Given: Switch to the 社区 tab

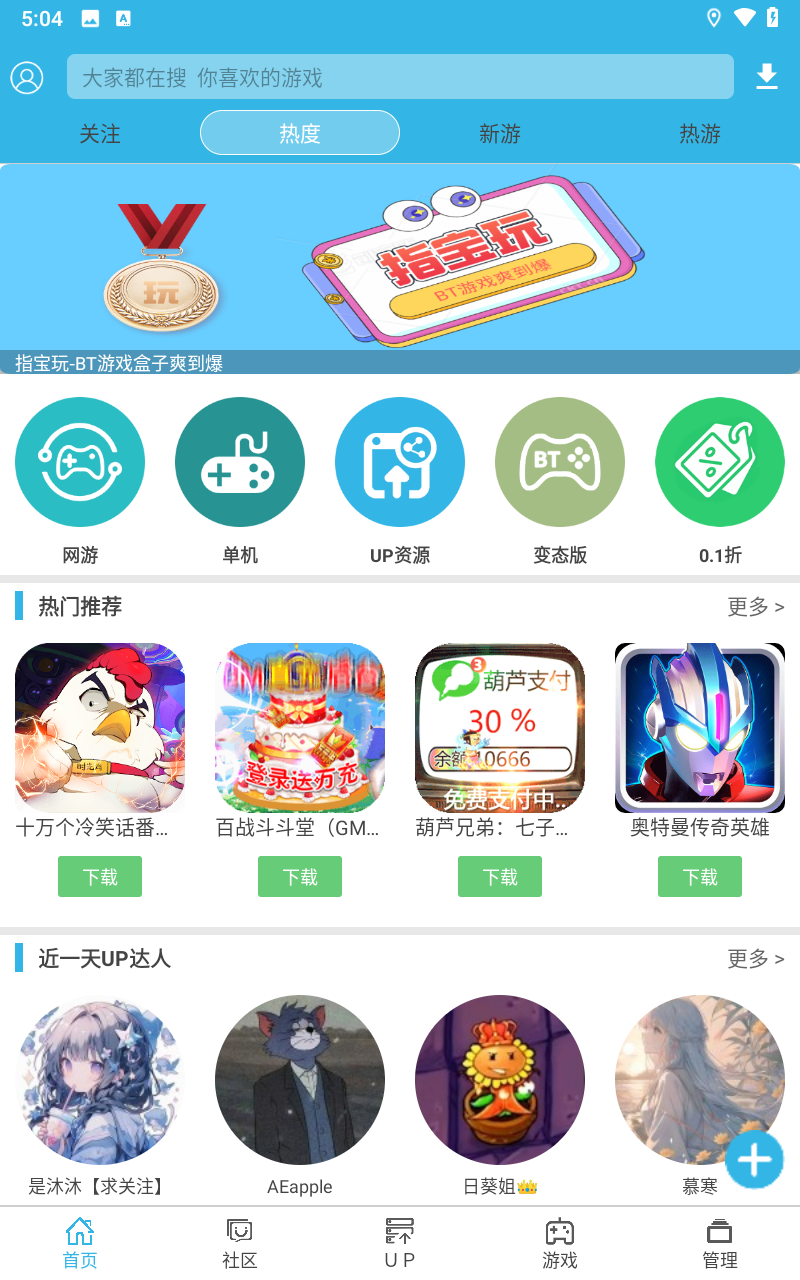Looking at the screenshot, I should click(240, 1243).
